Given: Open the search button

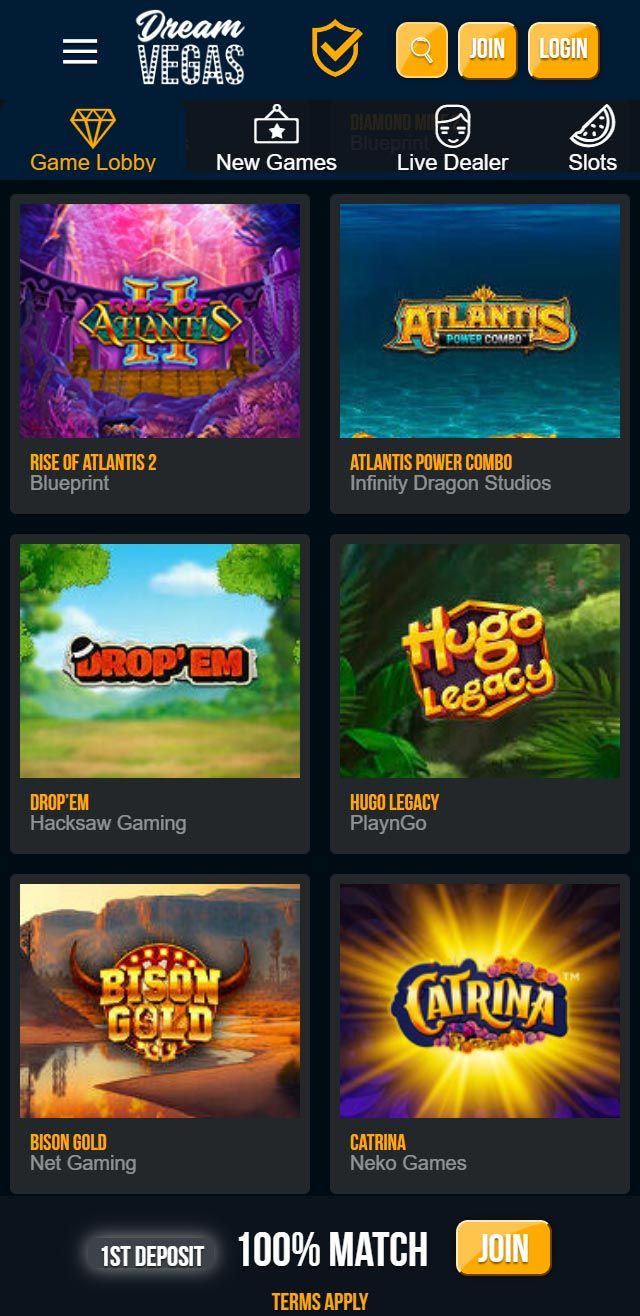Looking at the screenshot, I should click(x=421, y=50).
